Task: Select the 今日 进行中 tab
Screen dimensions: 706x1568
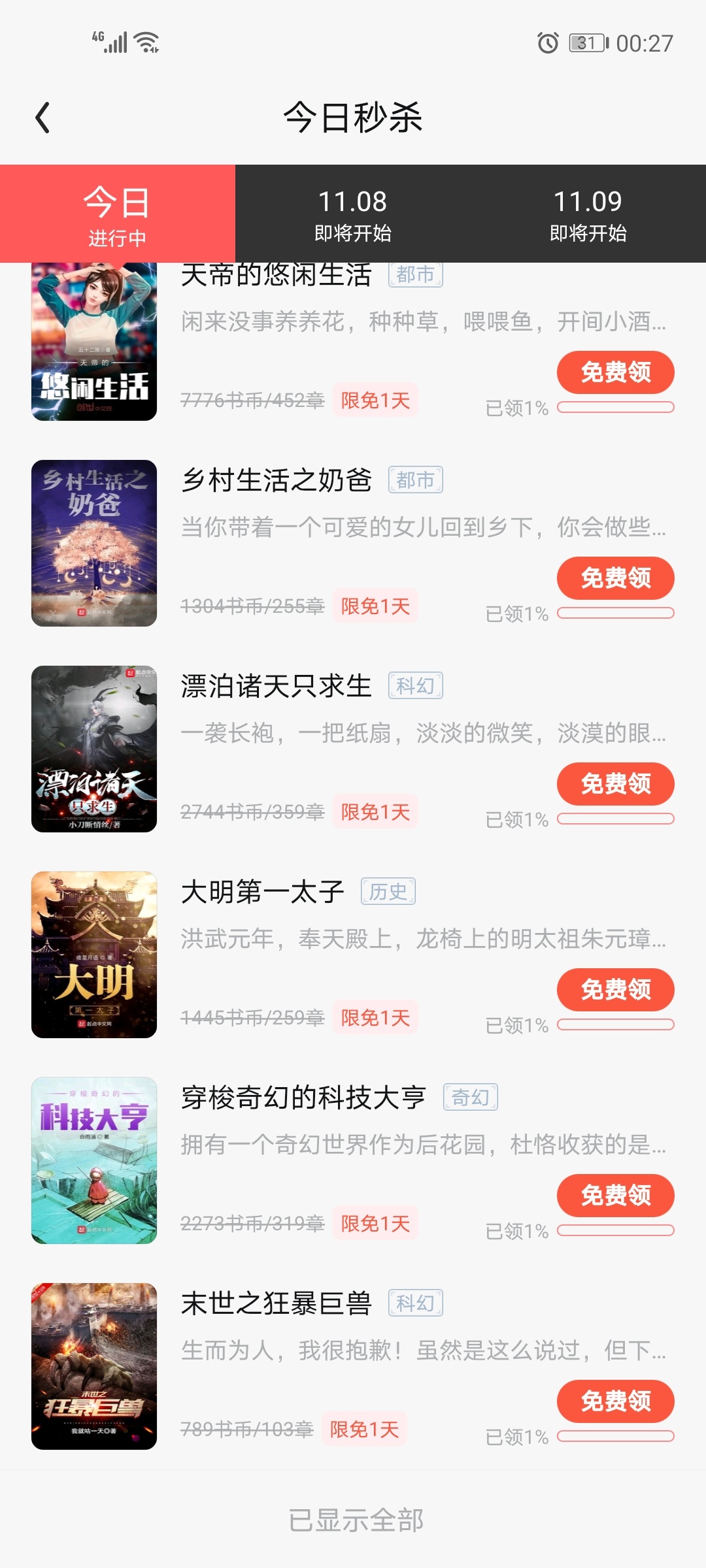Action: 118,214
